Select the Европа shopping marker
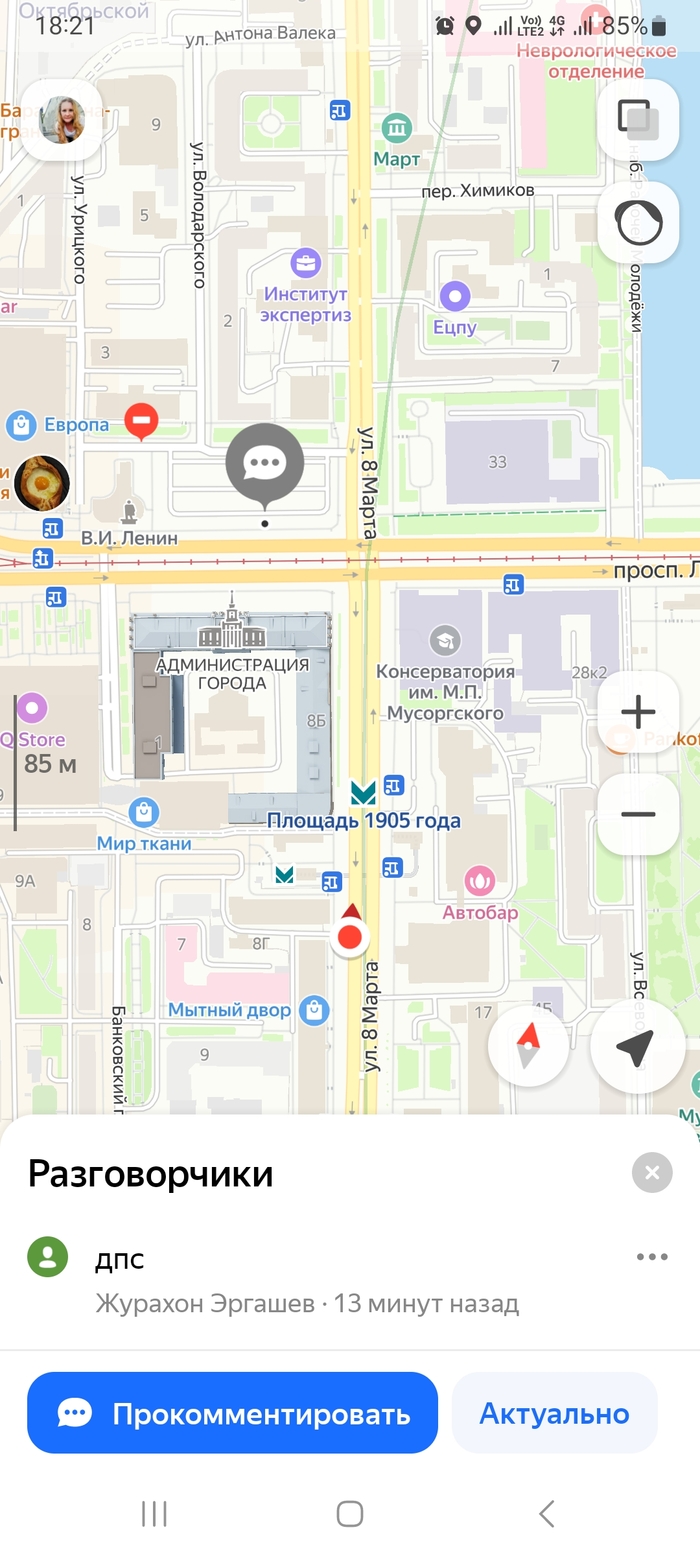 coord(20,425)
